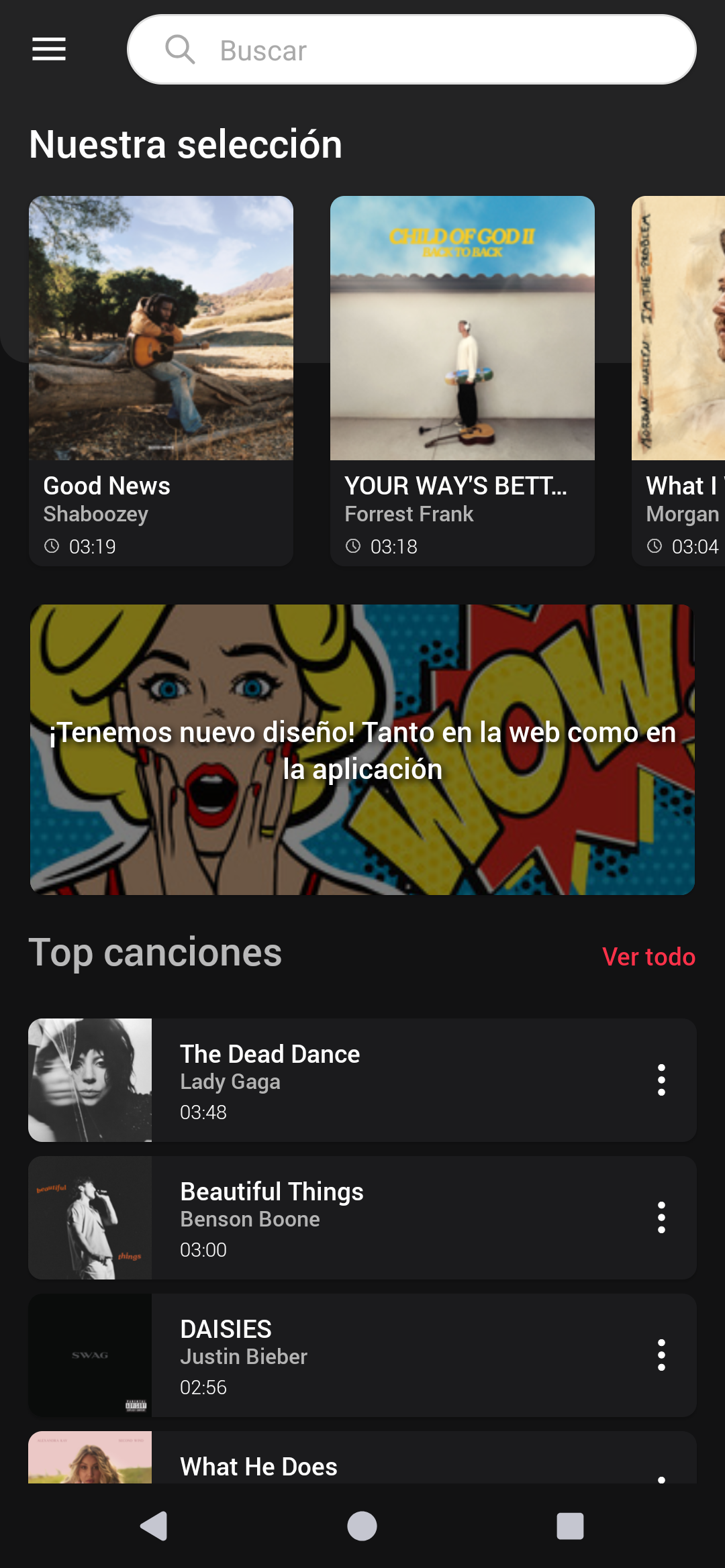Image resolution: width=725 pixels, height=1568 pixels.
Task: Tap the Buscar search field
Action: tap(411, 50)
